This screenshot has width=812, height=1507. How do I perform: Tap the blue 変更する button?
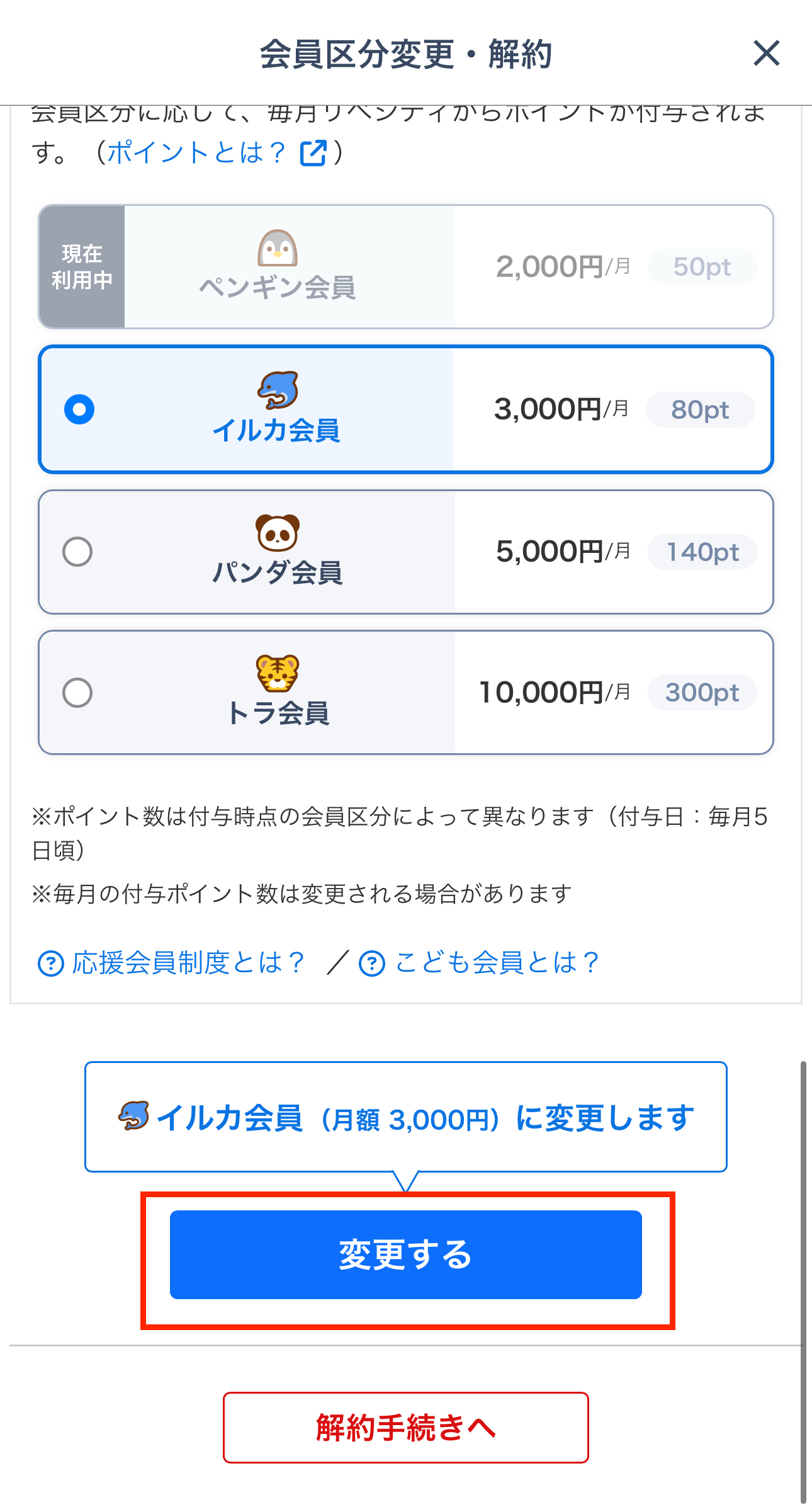point(405,1254)
